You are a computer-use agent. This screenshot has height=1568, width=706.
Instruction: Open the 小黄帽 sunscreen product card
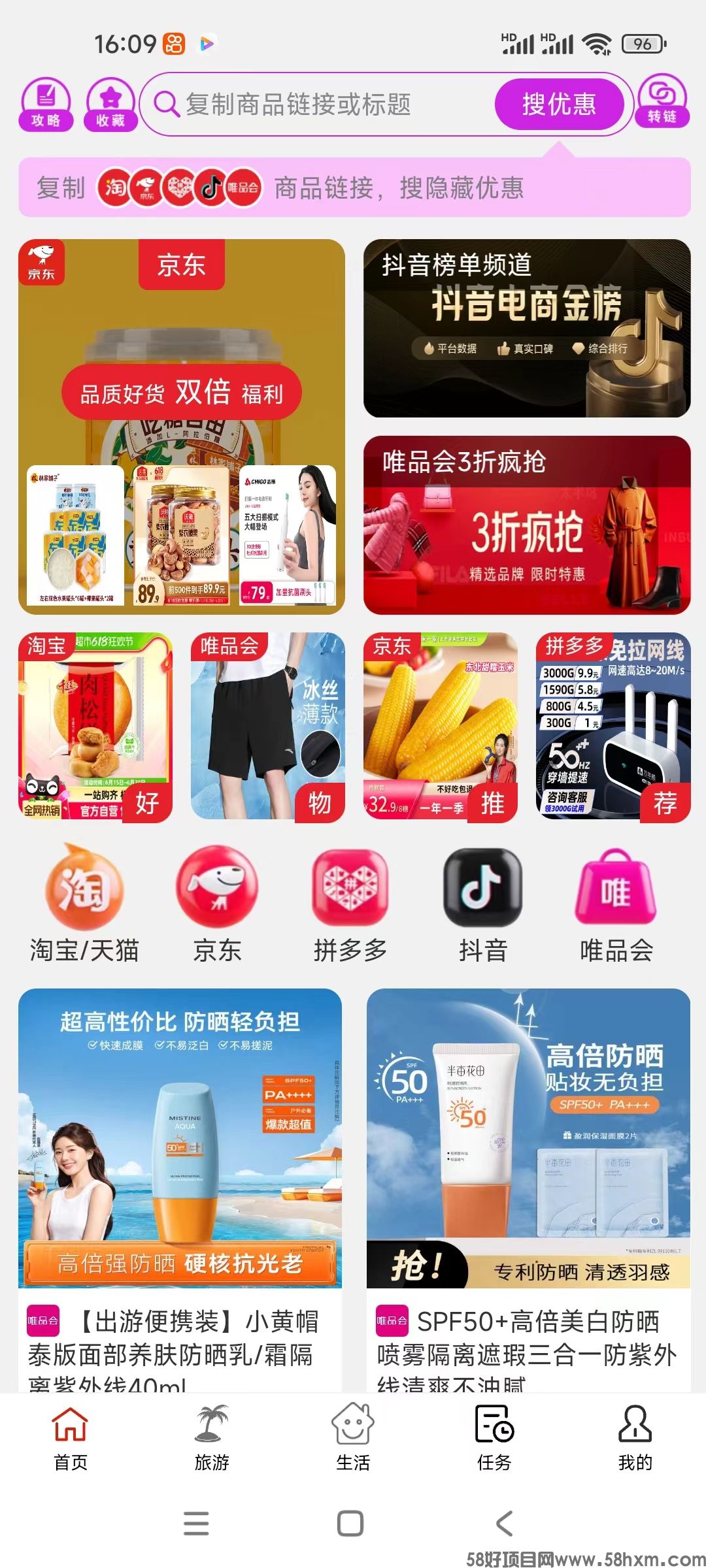[x=180, y=1189]
